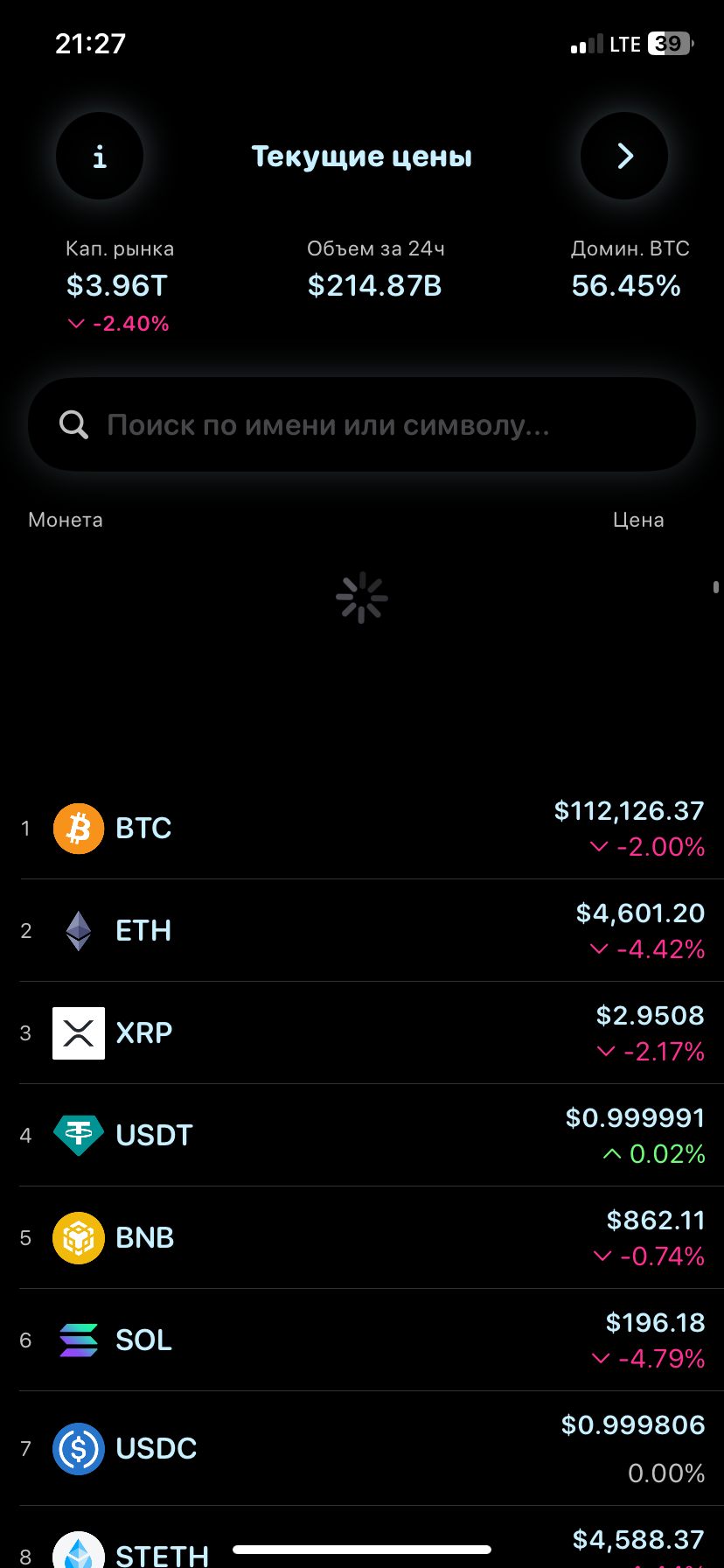The height and width of the screenshot is (1568, 724).
Task: Choose the SOL coin row
Action: (x=362, y=1340)
